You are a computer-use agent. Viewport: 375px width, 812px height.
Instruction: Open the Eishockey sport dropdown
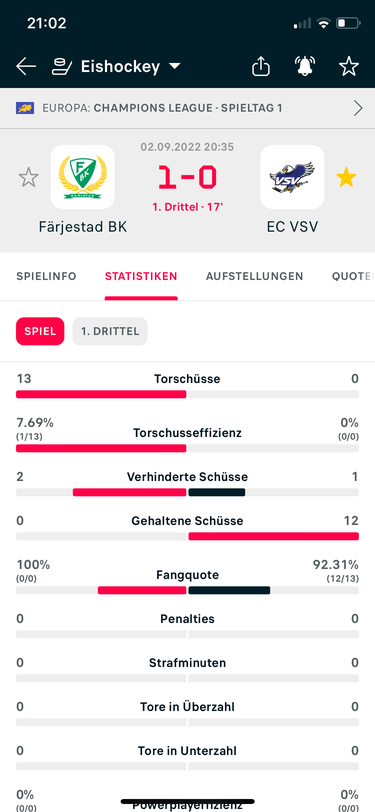click(117, 66)
